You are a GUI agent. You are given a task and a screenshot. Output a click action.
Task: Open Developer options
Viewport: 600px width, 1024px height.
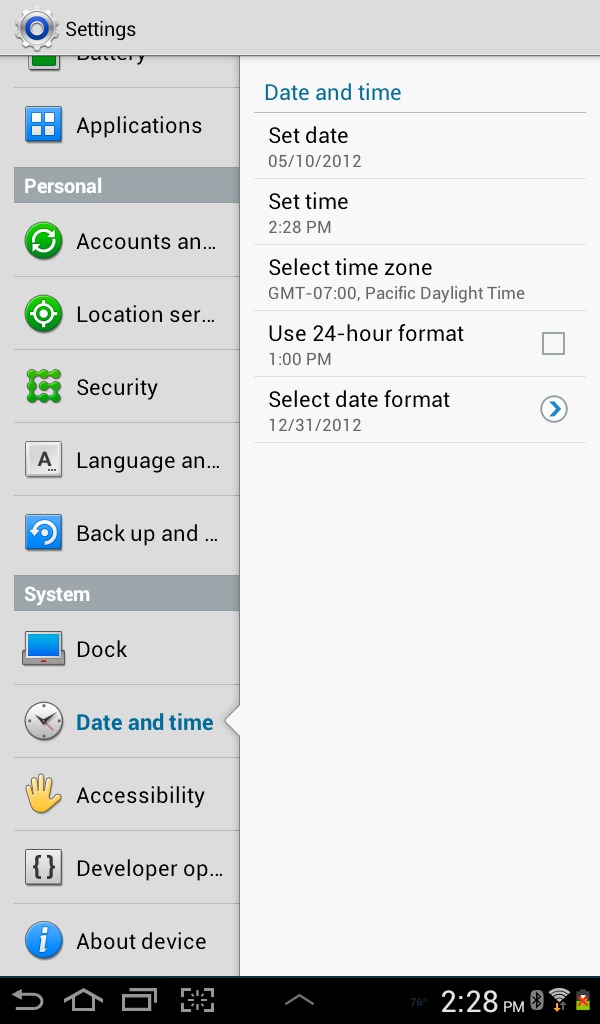pyautogui.click(x=127, y=868)
